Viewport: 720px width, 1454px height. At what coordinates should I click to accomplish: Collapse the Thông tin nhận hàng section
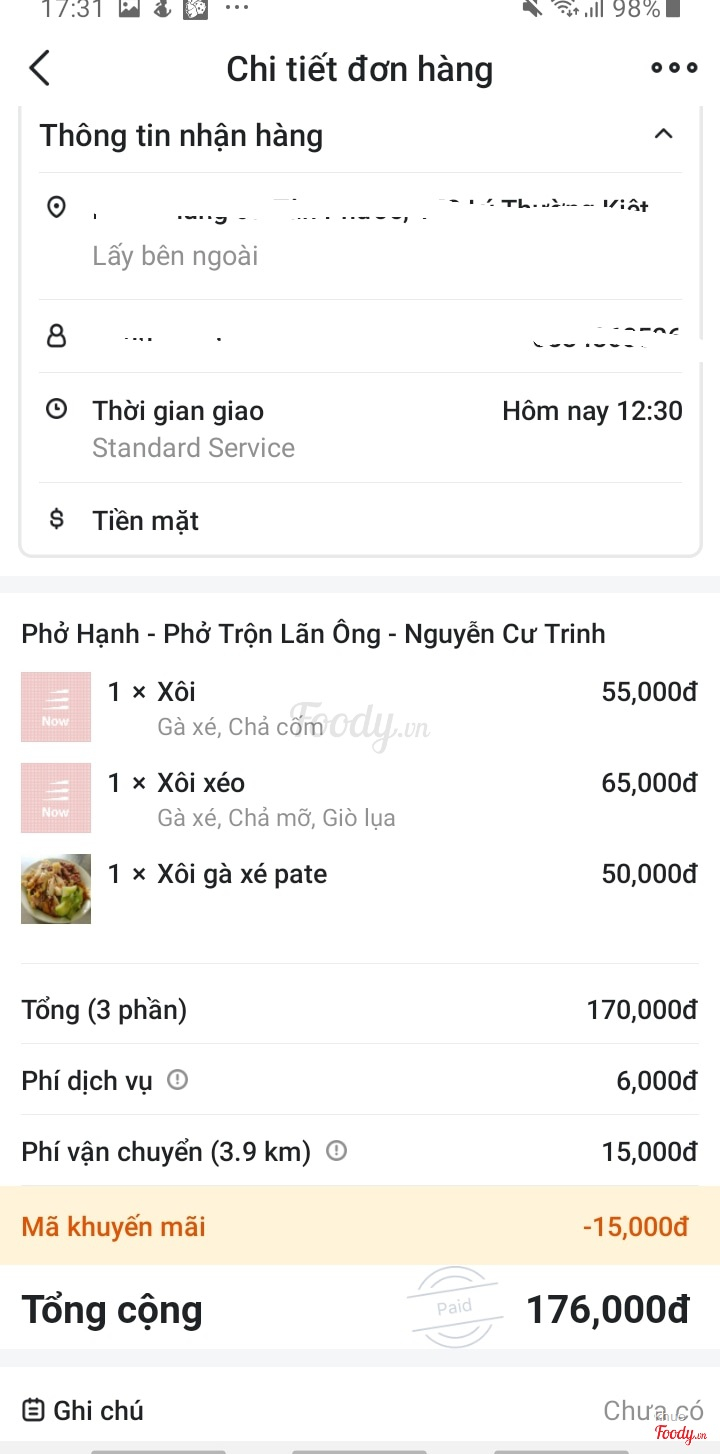click(663, 135)
